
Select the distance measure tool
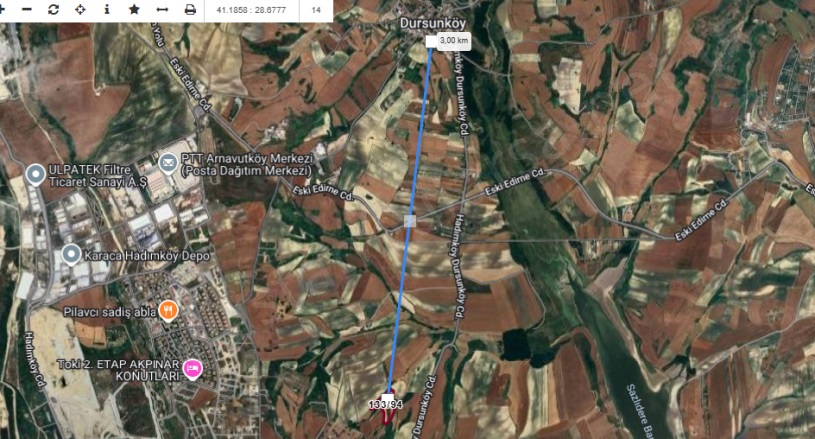[x=162, y=9]
